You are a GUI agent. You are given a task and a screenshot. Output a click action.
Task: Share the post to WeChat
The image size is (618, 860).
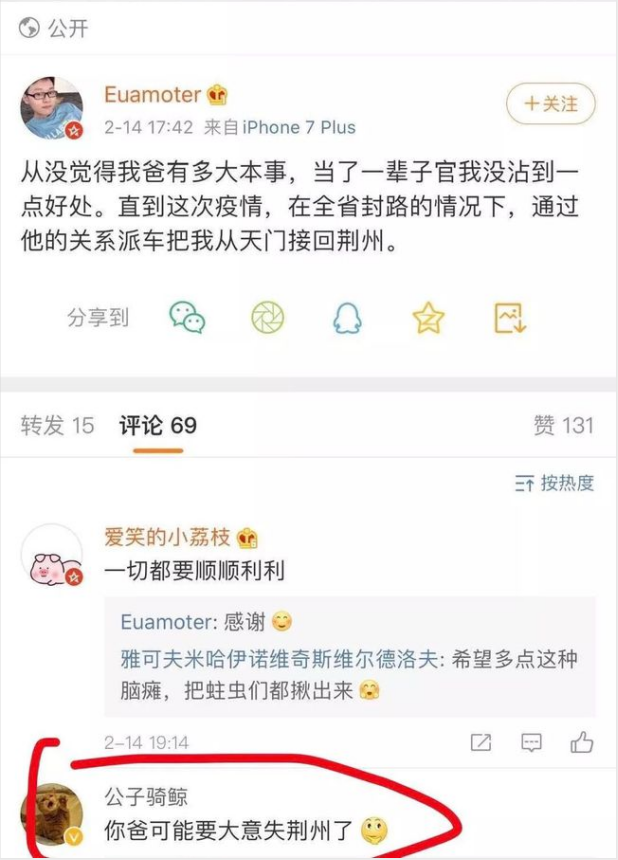[187, 317]
